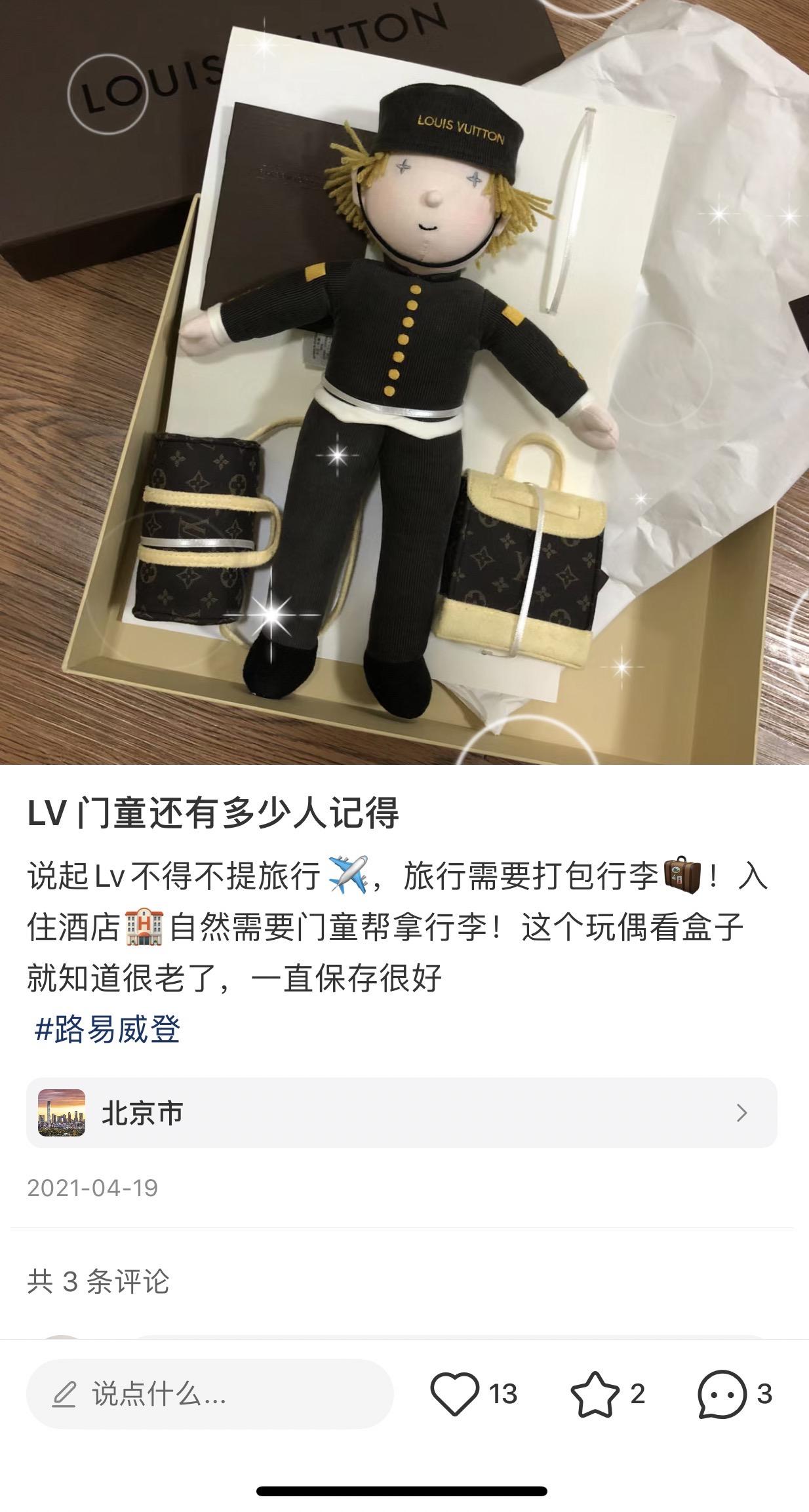
Task: Like this post with the heart icon
Action: tap(455, 1394)
